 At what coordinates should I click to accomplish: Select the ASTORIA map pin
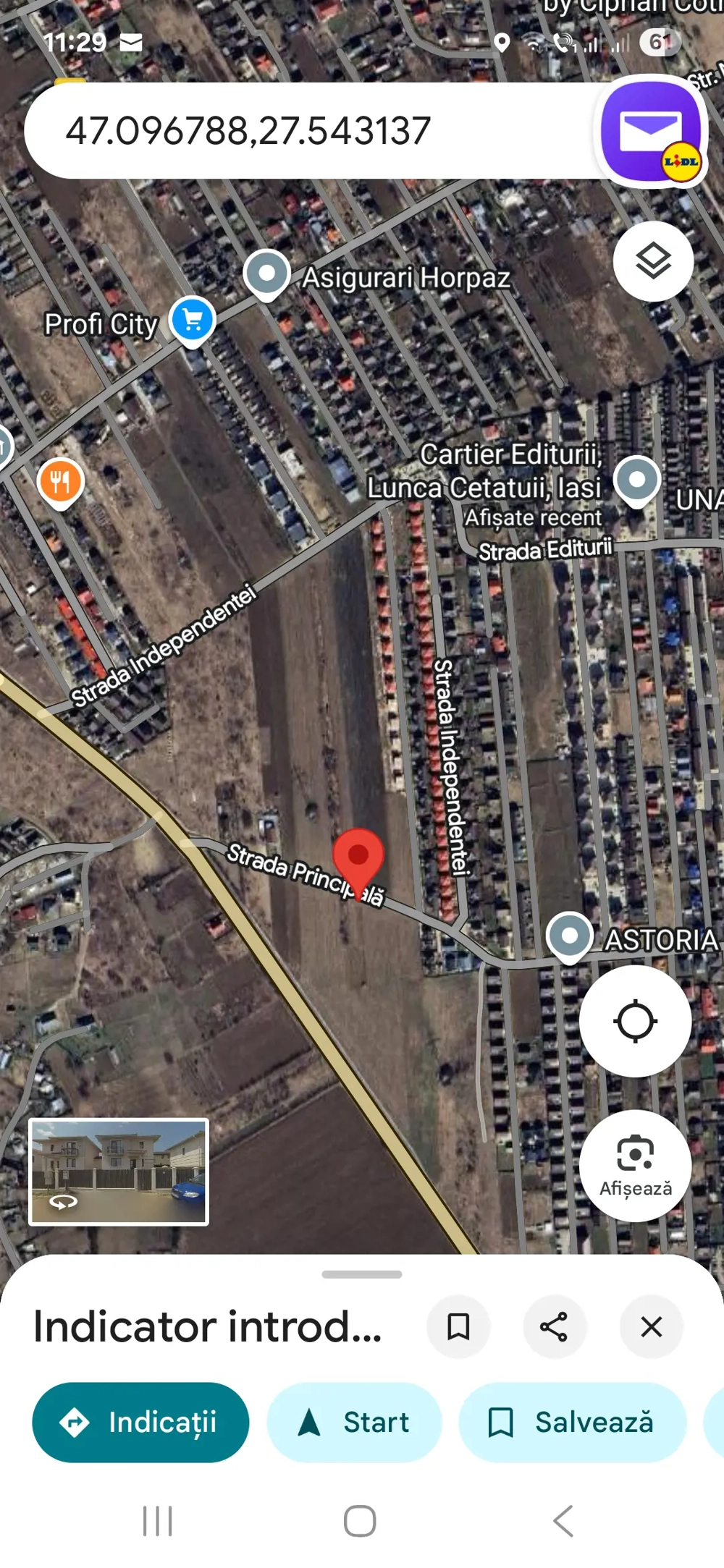coord(570,936)
